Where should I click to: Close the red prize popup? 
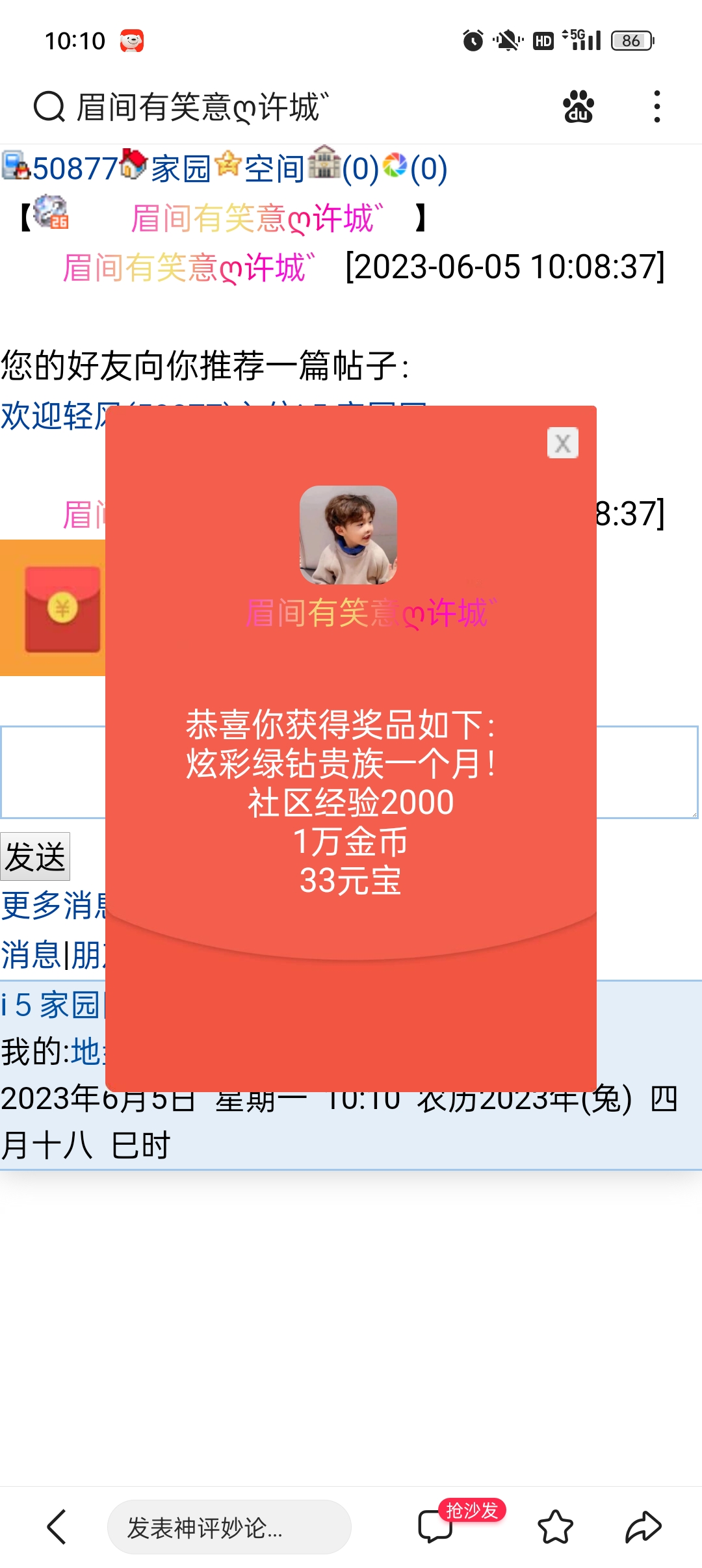562,443
